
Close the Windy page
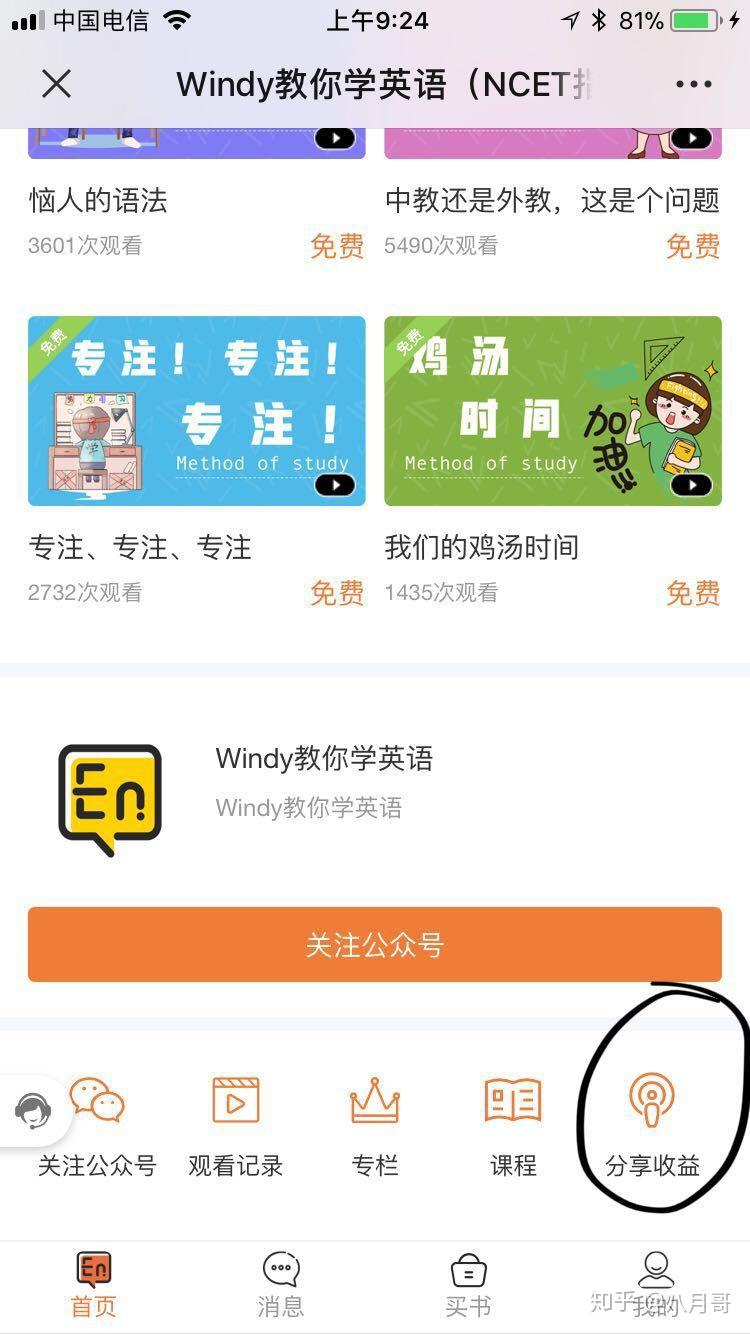57,84
